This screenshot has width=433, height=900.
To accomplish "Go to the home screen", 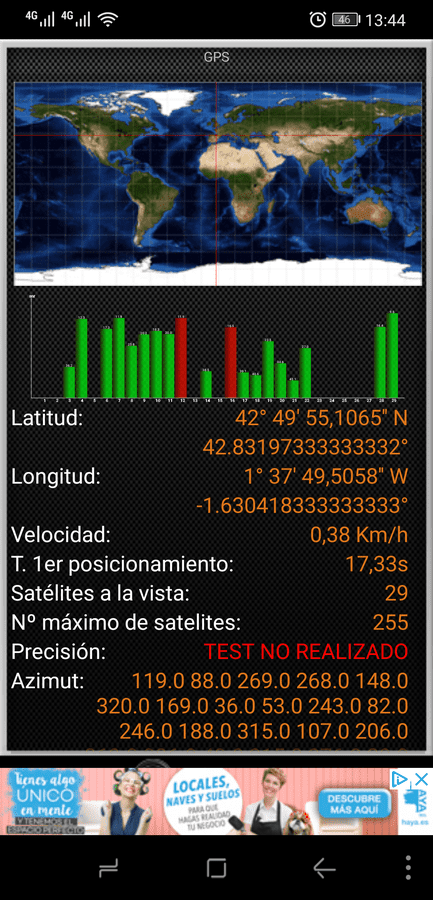I will [216, 868].
